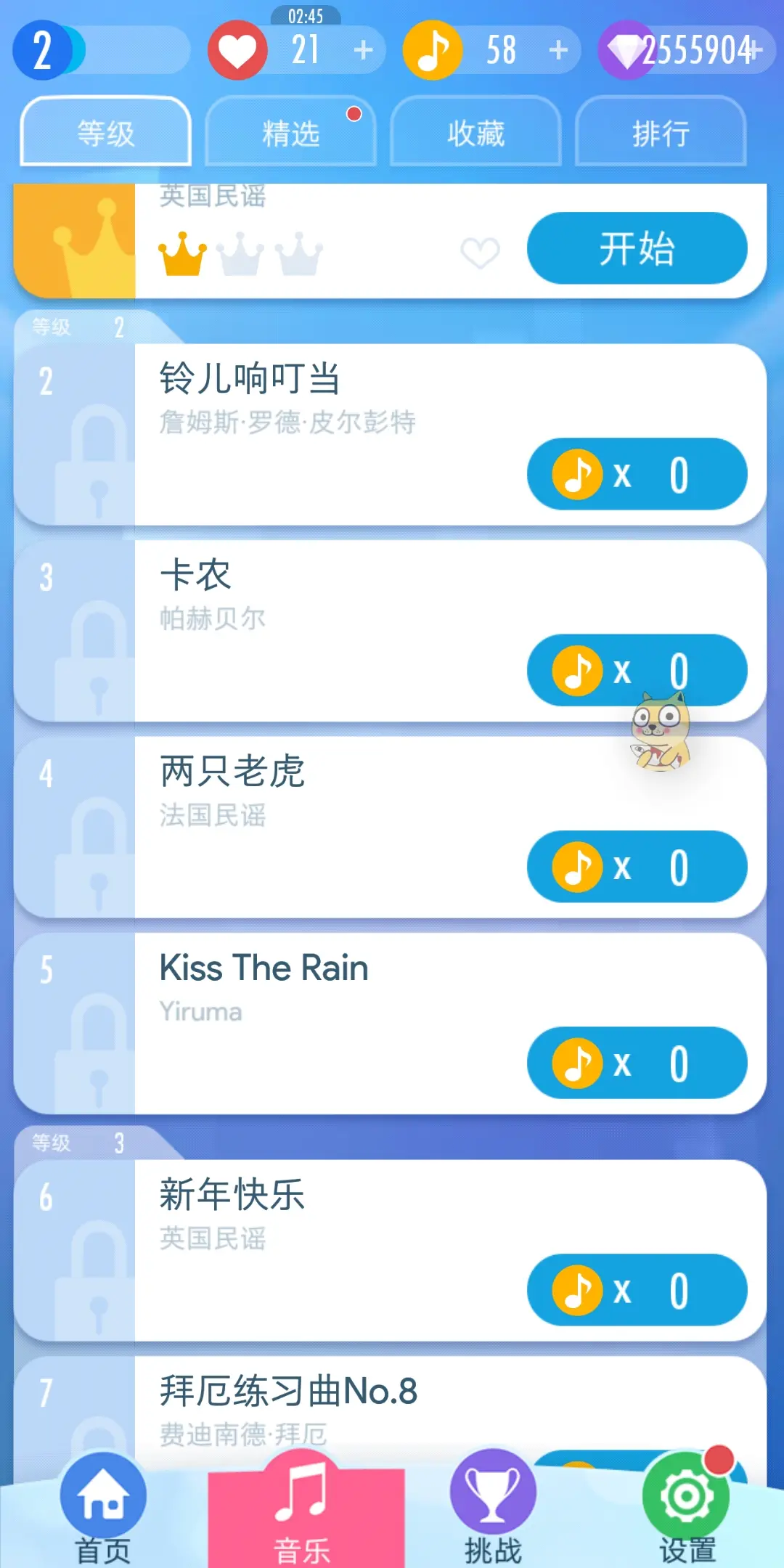Image resolution: width=784 pixels, height=1568 pixels.
Task: Open the 排行 rankings tab
Action: click(661, 134)
